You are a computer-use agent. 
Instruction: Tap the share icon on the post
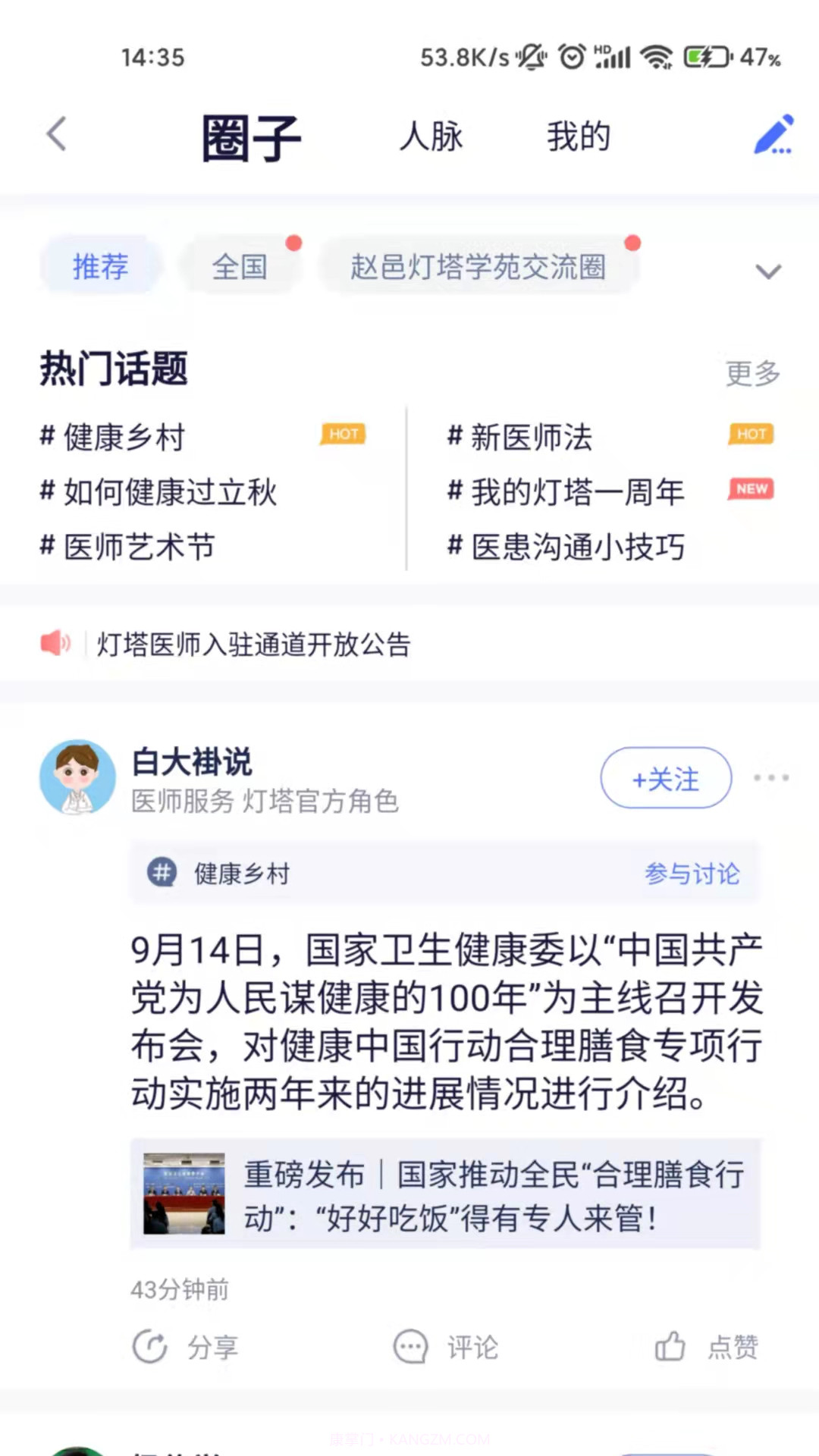149,1347
